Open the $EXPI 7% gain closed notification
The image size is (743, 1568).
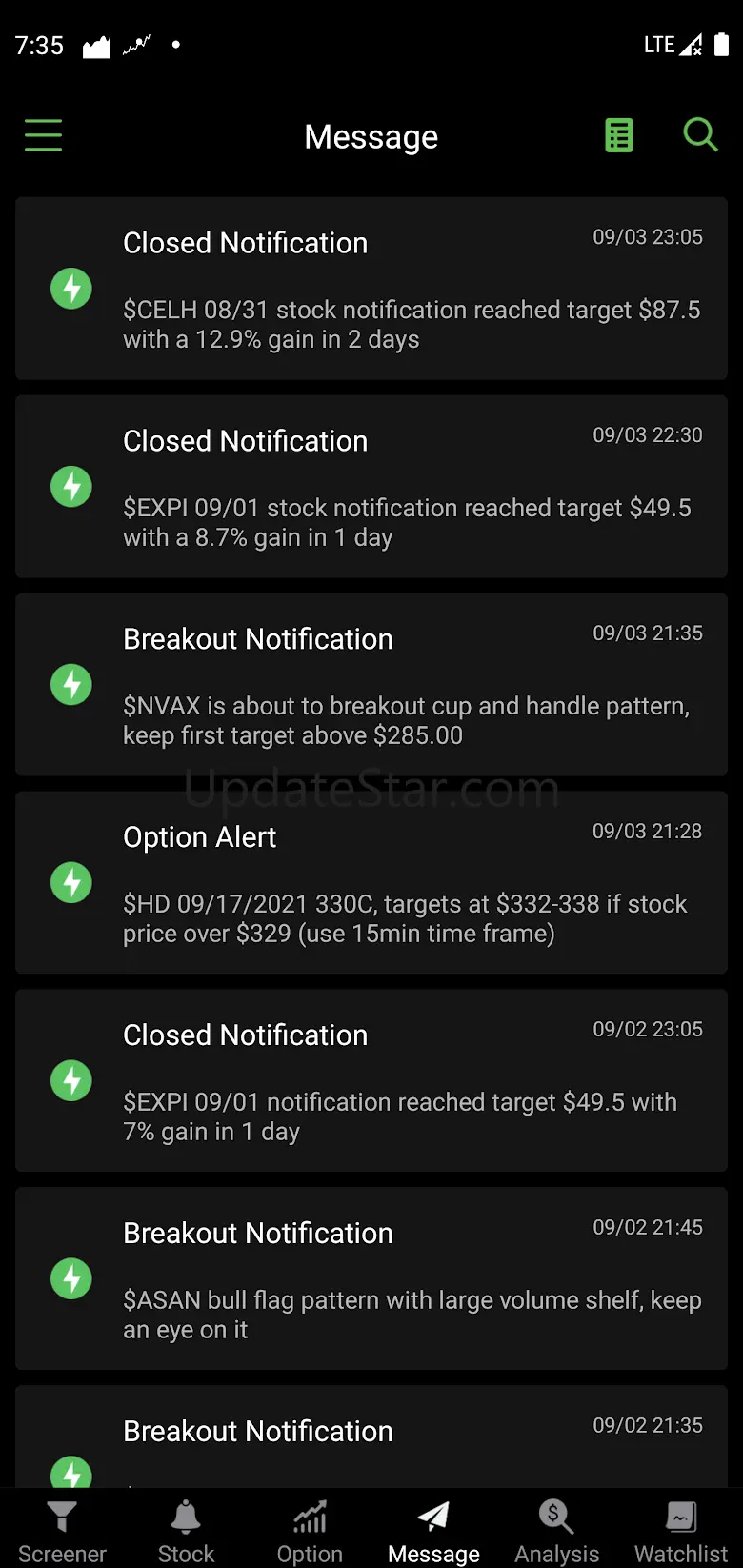(x=371, y=1081)
